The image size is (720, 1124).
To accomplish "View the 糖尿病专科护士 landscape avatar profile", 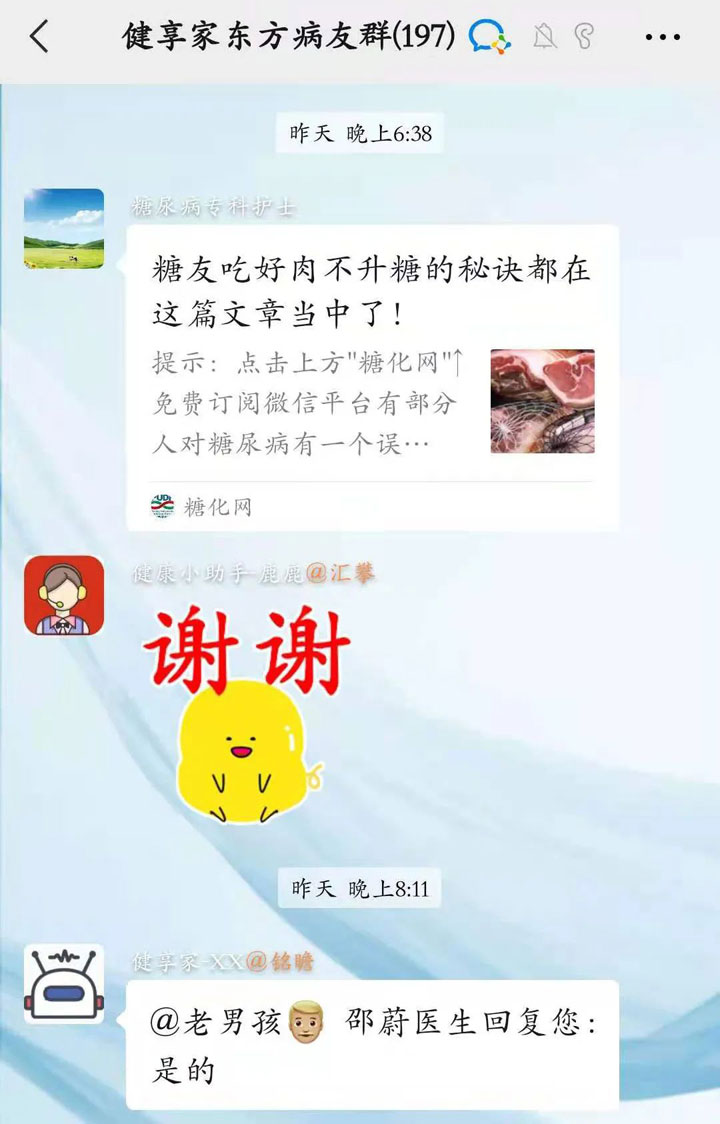I will (64, 228).
